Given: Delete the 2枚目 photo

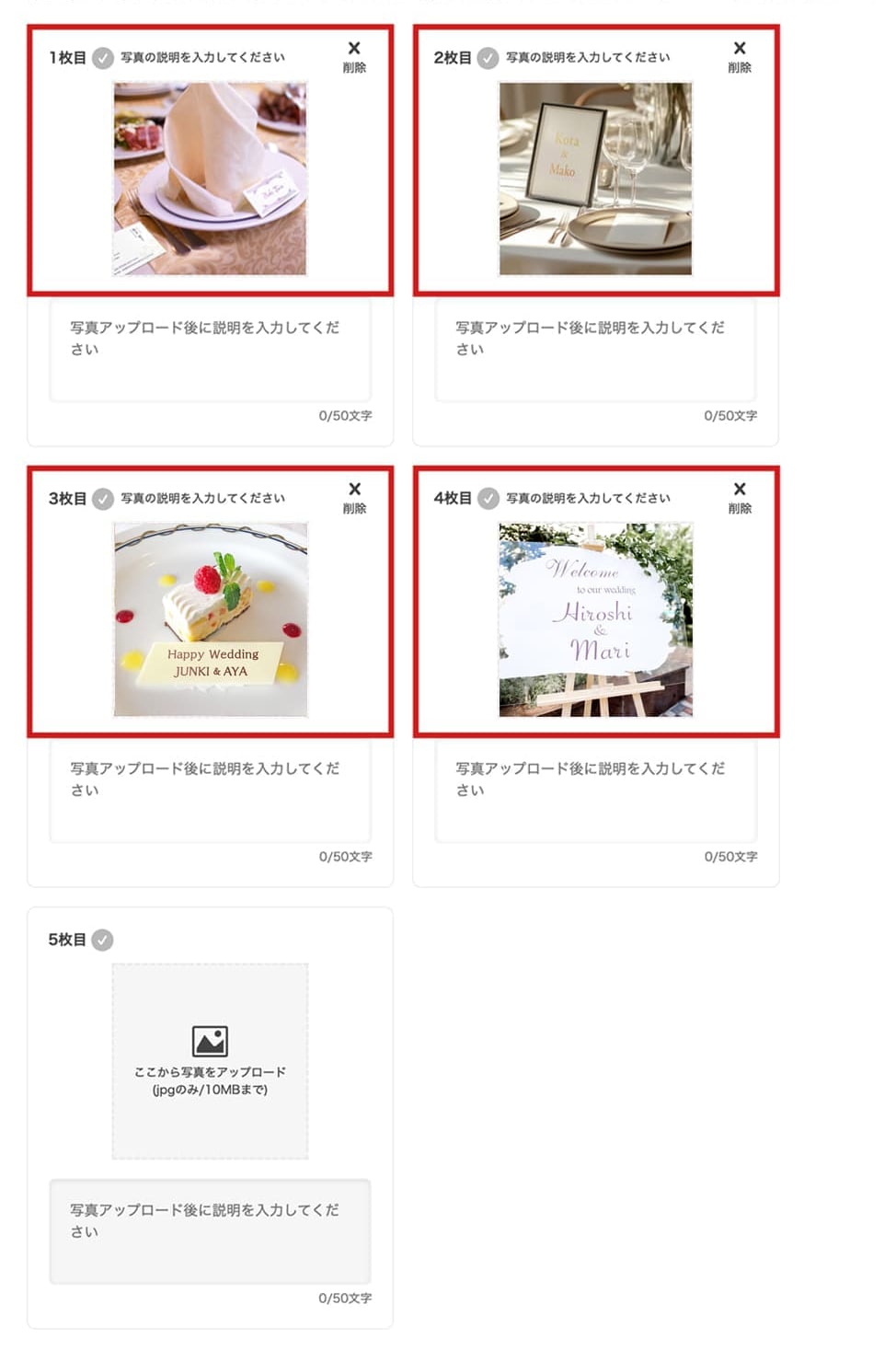Looking at the screenshot, I should tap(740, 55).
